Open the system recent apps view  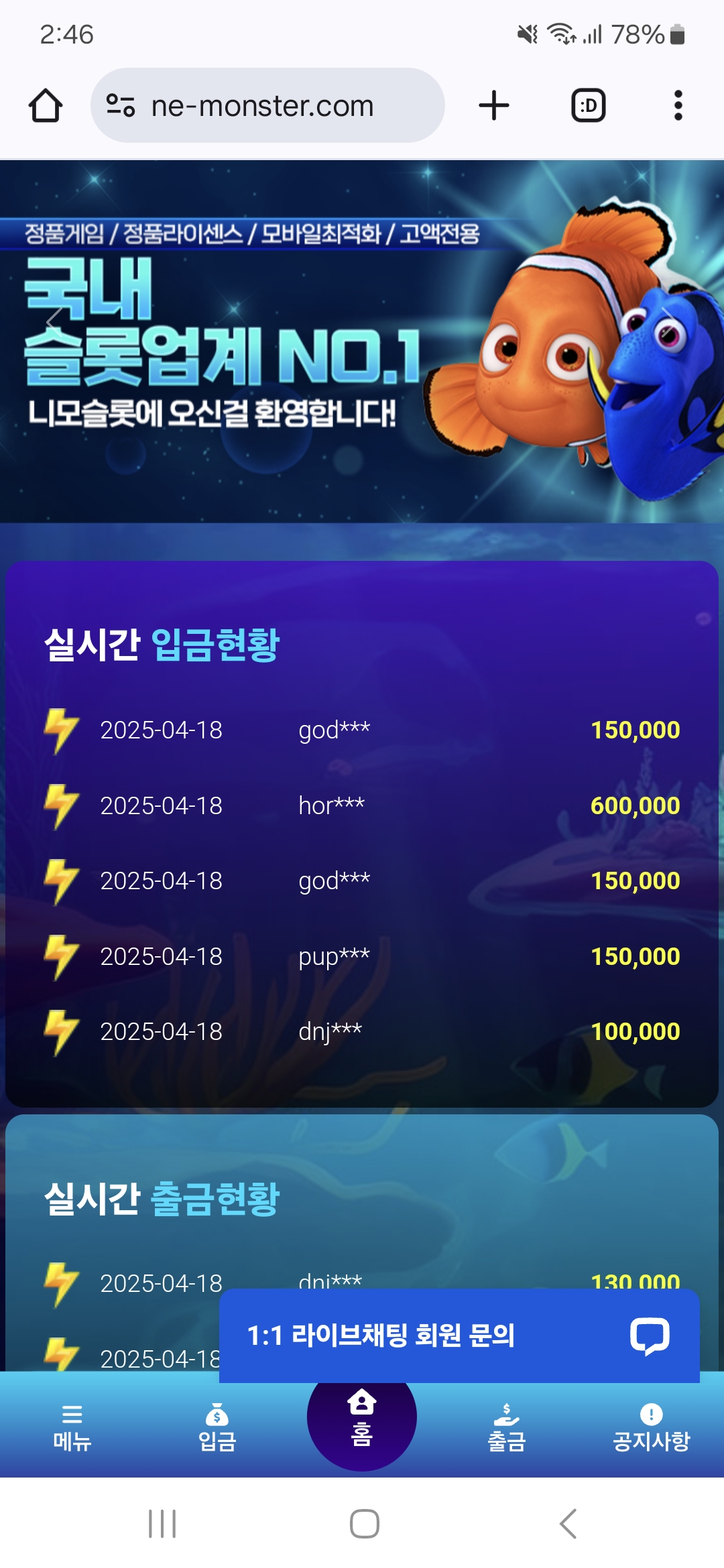[162, 1524]
